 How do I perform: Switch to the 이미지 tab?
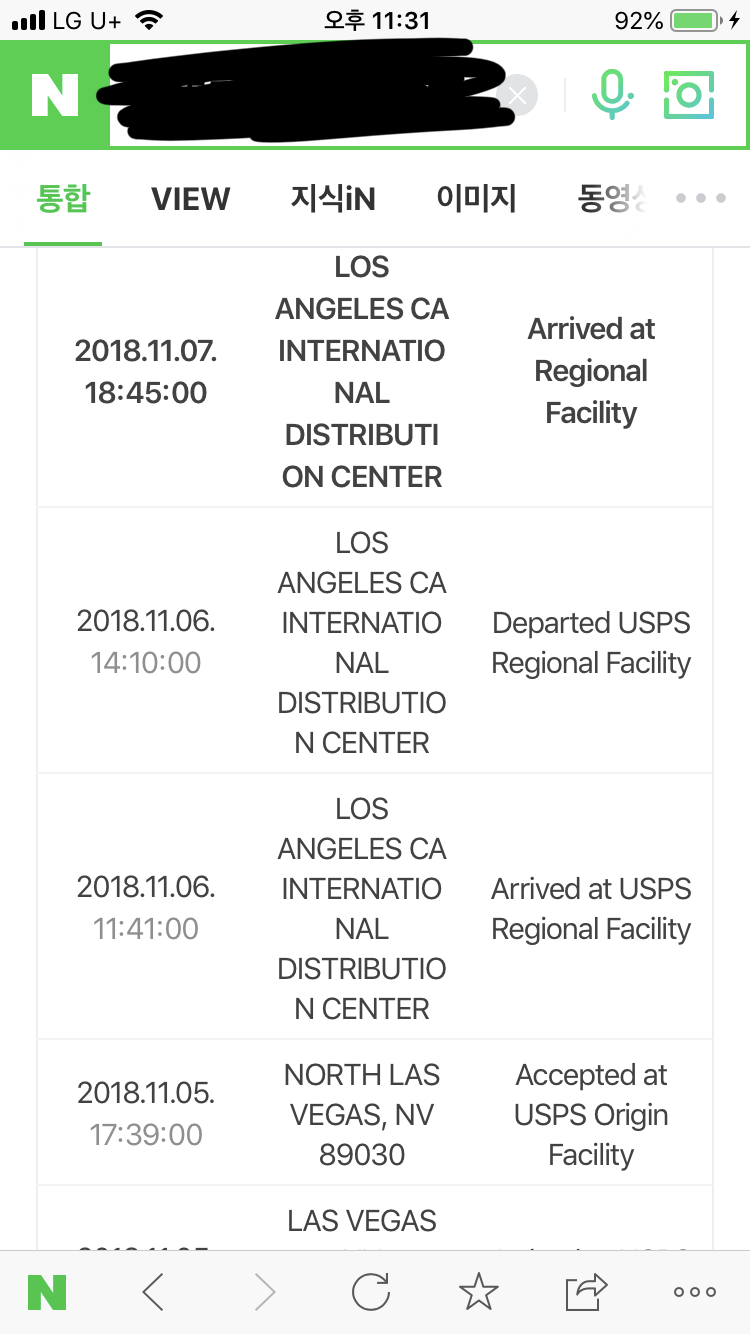point(476,199)
